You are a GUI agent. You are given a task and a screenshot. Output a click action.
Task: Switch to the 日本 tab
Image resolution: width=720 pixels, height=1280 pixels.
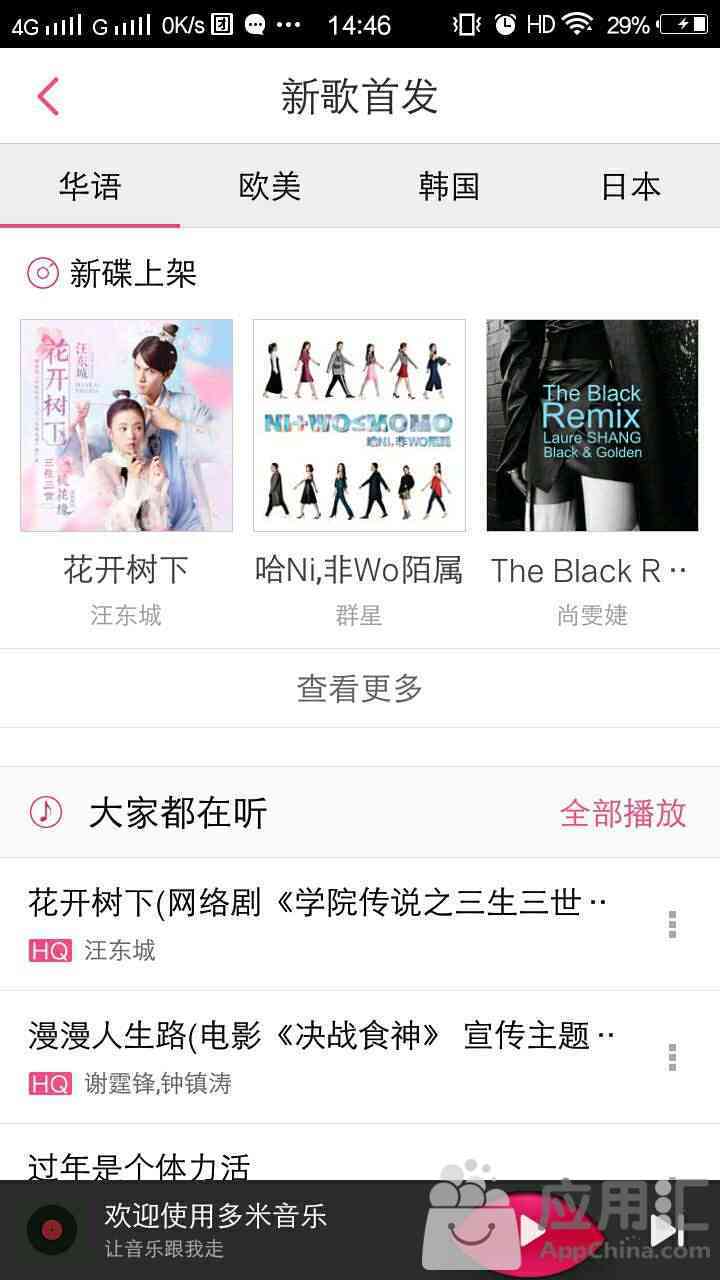point(630,187)
